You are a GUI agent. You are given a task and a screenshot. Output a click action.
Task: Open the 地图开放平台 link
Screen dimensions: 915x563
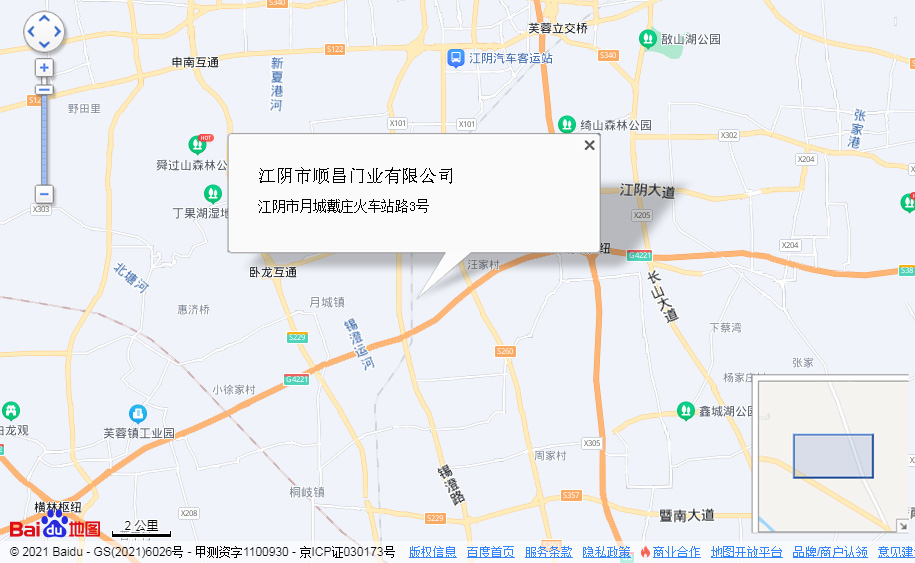[746, 552]
